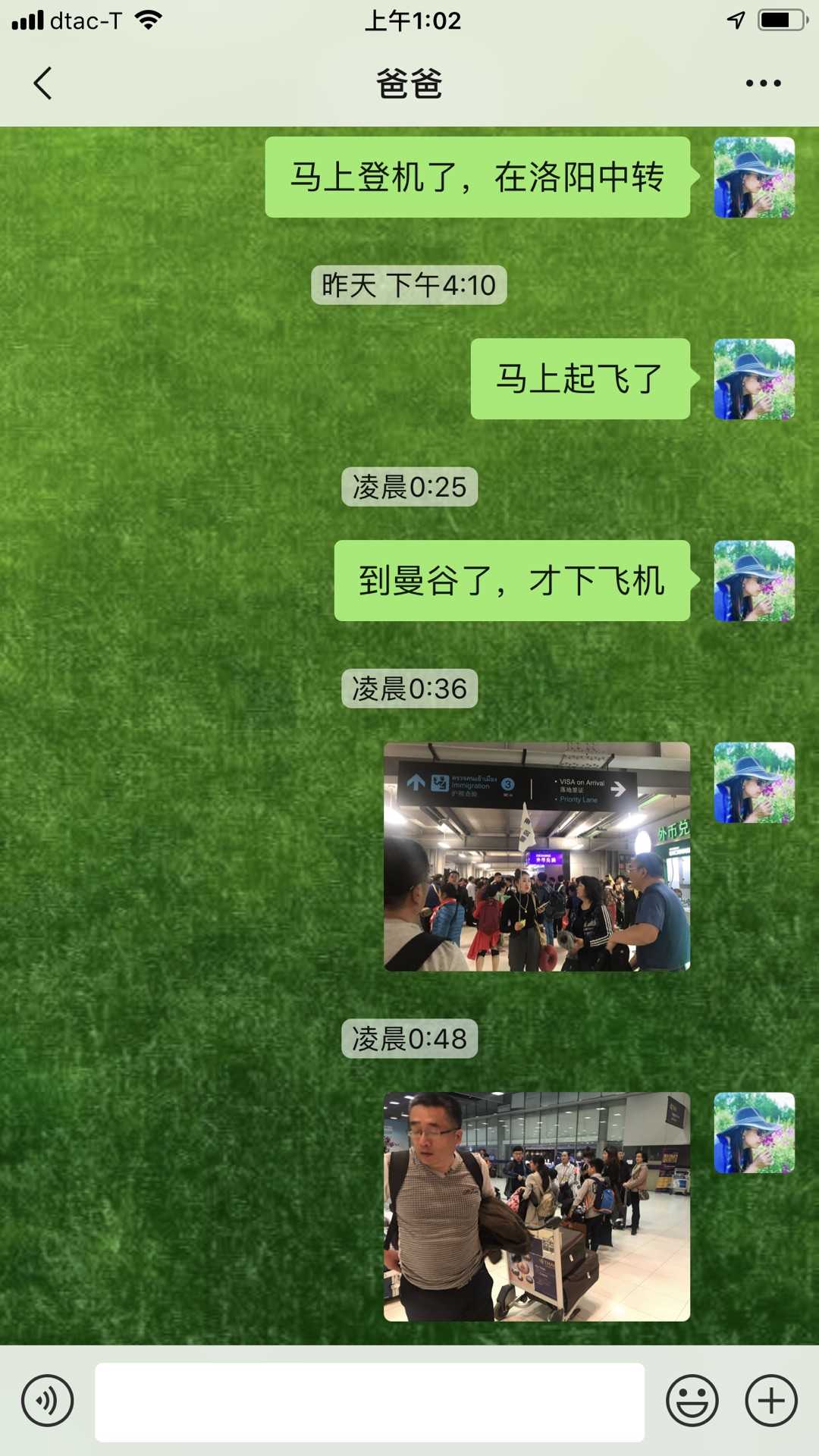The width and height of the screenshot is (819, 1456).
Task: View the airport immigration sign photo
Action: pyautogui.click(x=537, y=856)
